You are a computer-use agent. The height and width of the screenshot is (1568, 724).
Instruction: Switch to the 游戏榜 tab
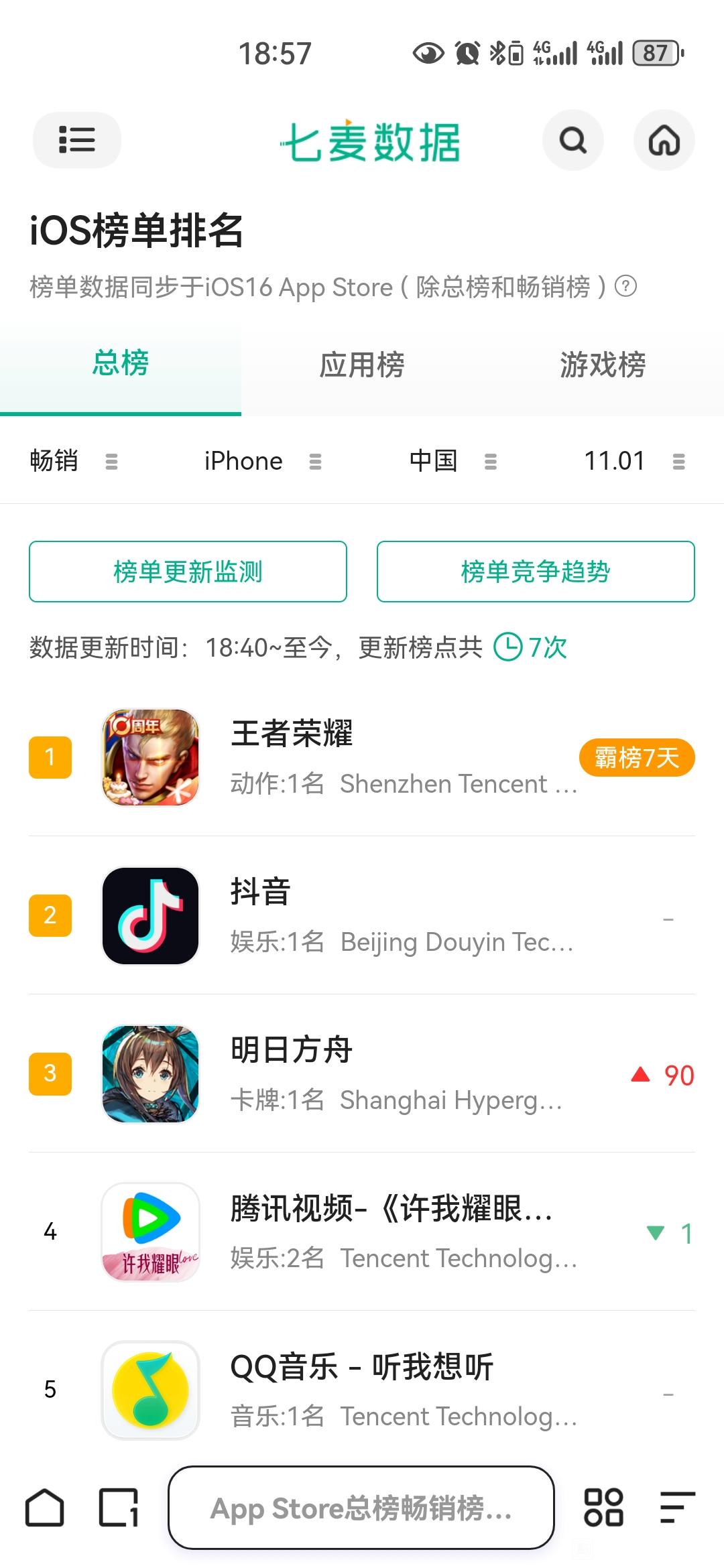(602, 365)
